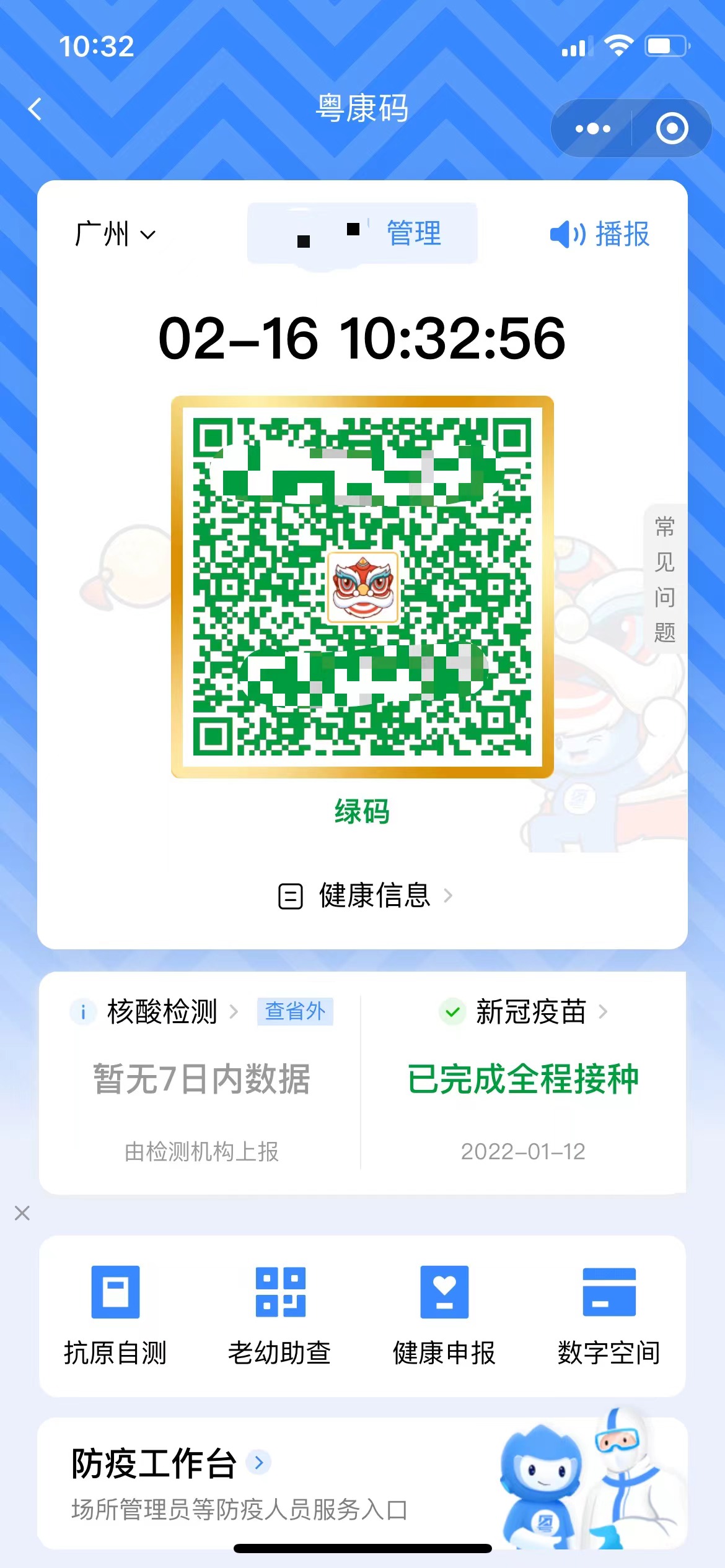Open the 广州 city selection dropdown
Image resolution: width=725 pixels, height=1568 pixels.
(113, 235)
